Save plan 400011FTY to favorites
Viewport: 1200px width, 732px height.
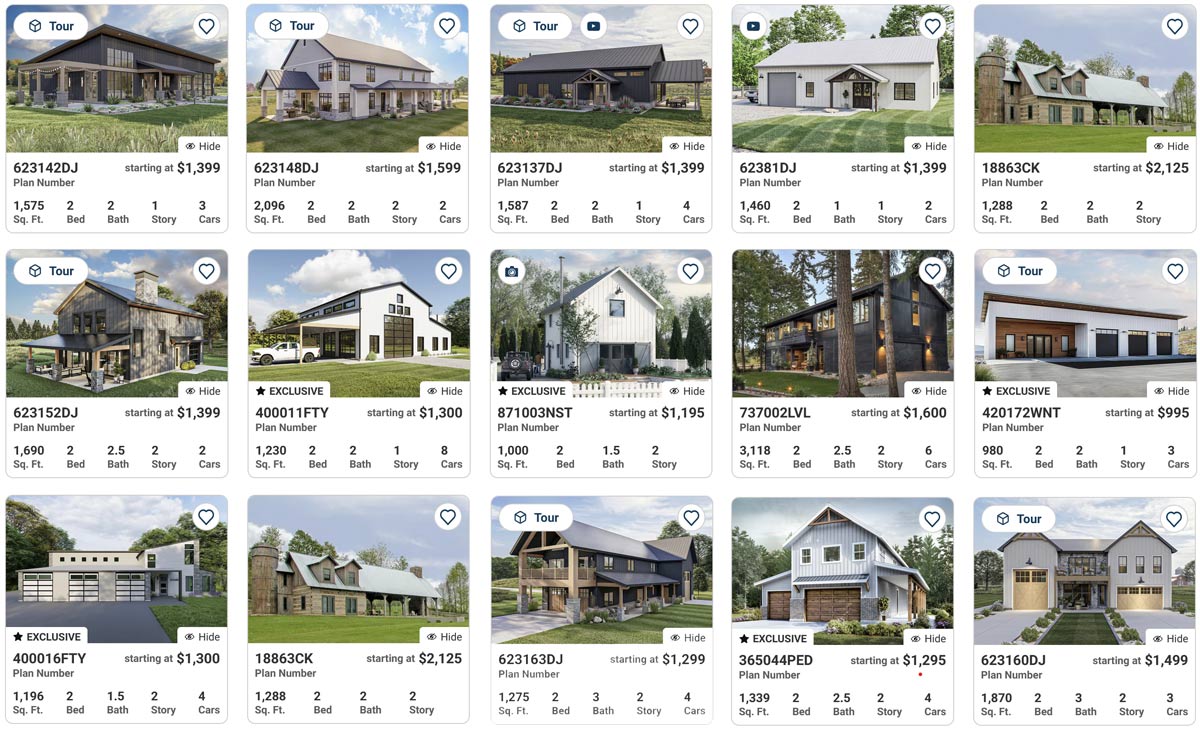(448, 271)
